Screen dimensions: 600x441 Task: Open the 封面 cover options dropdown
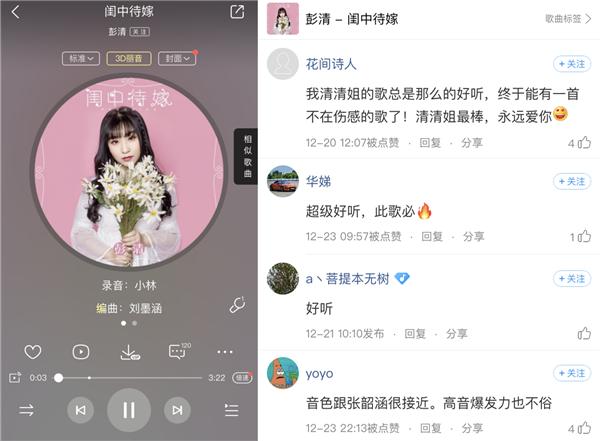click(x=176, y=58)
